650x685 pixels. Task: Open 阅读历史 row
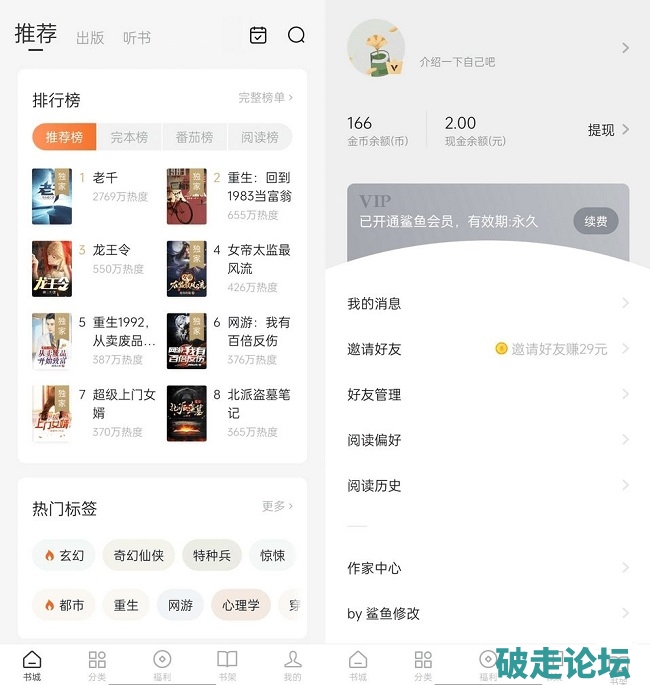pyautogui.click(x=487, y=485)
